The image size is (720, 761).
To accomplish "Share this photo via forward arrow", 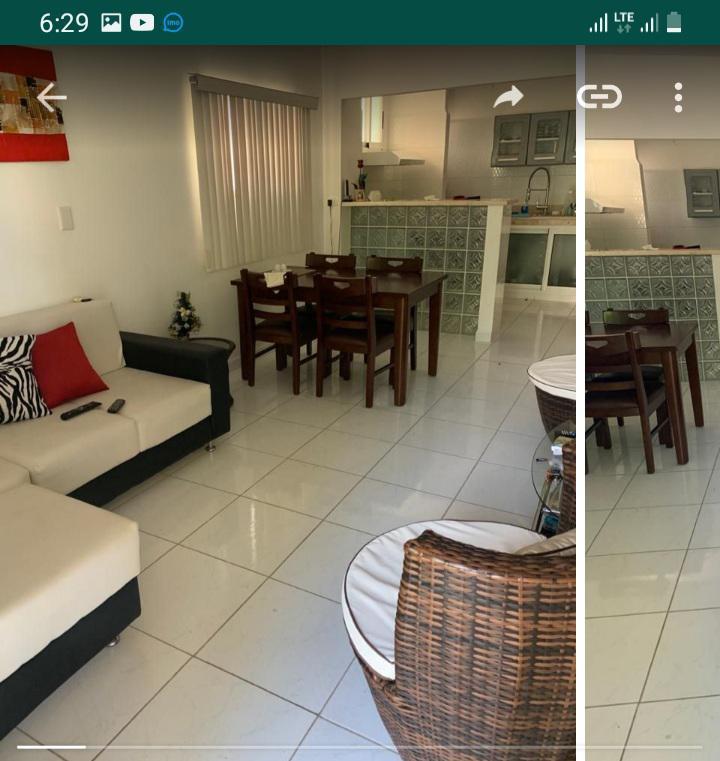I will click(508, 97).
